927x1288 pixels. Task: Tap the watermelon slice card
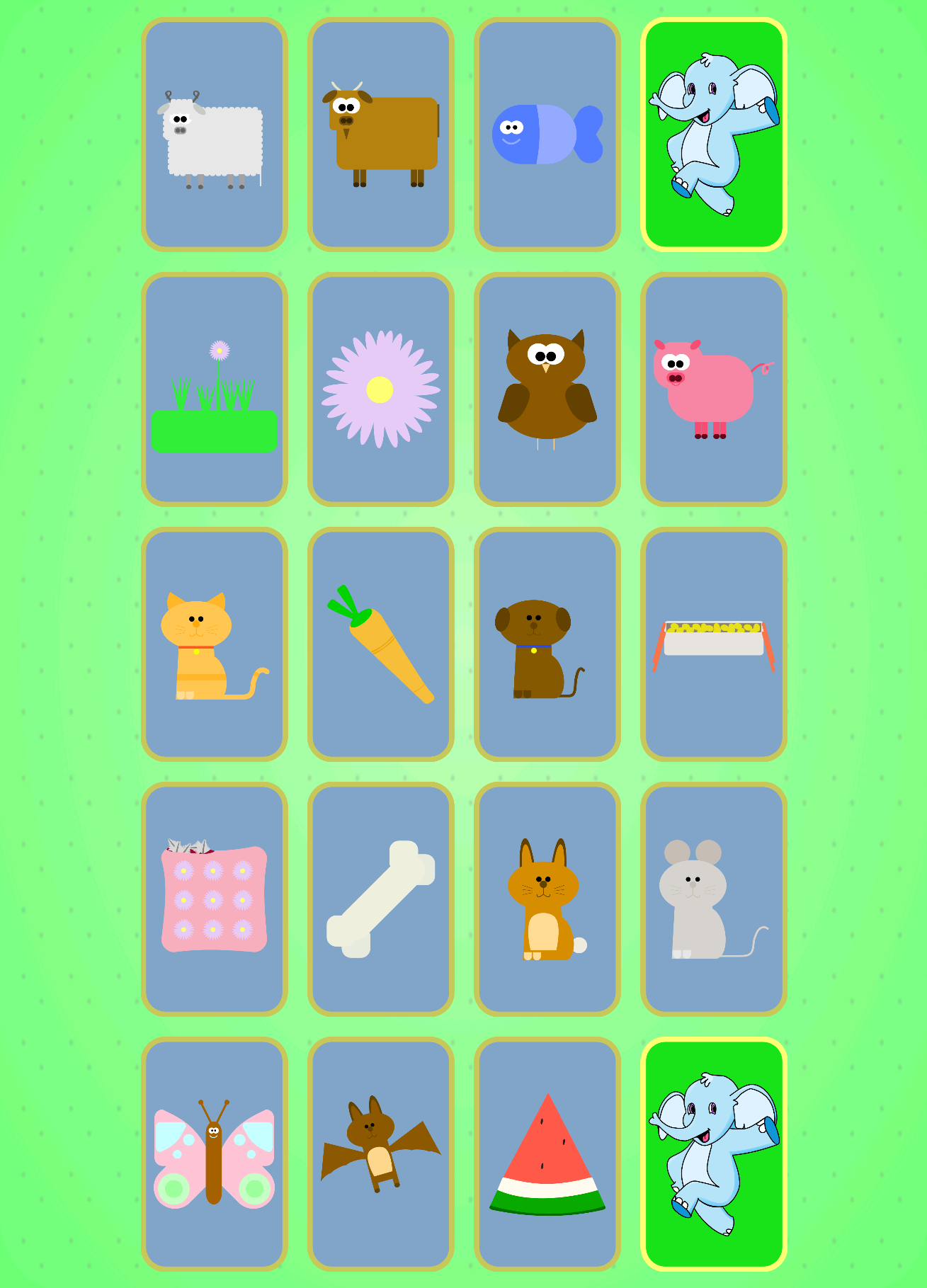click(x=547, y=1154)
